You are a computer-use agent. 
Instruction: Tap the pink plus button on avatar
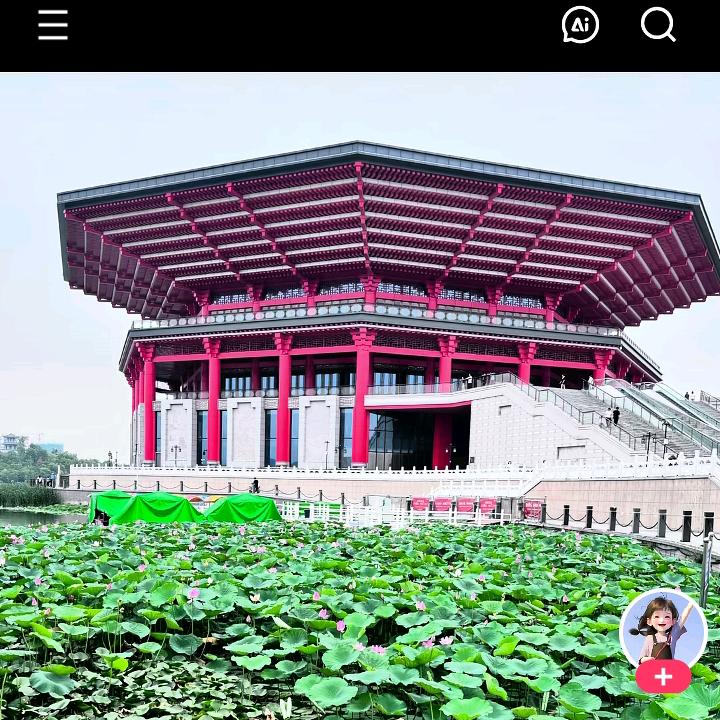663,677
